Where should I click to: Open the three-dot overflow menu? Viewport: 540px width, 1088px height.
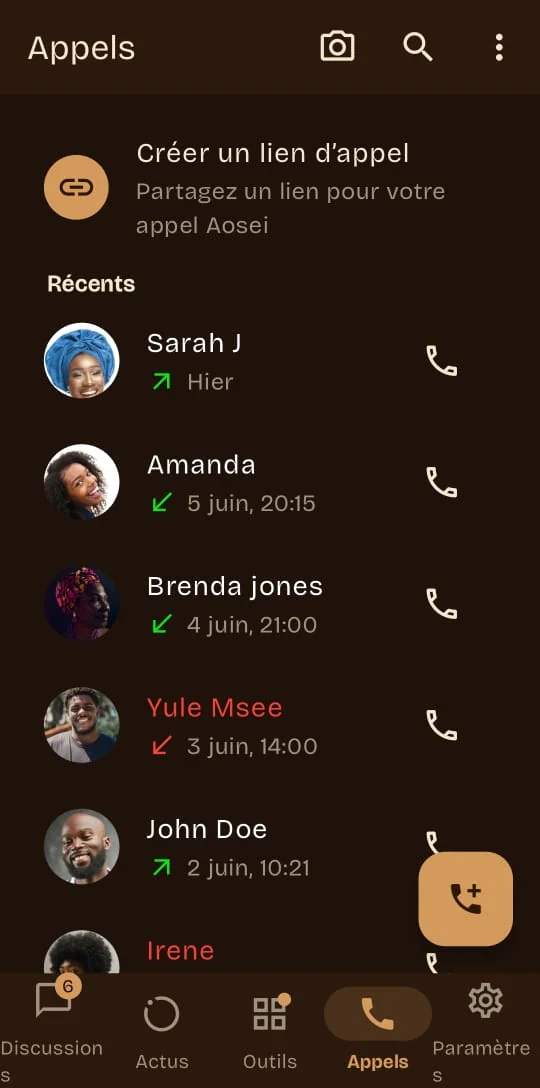click(x=498, y=47)
